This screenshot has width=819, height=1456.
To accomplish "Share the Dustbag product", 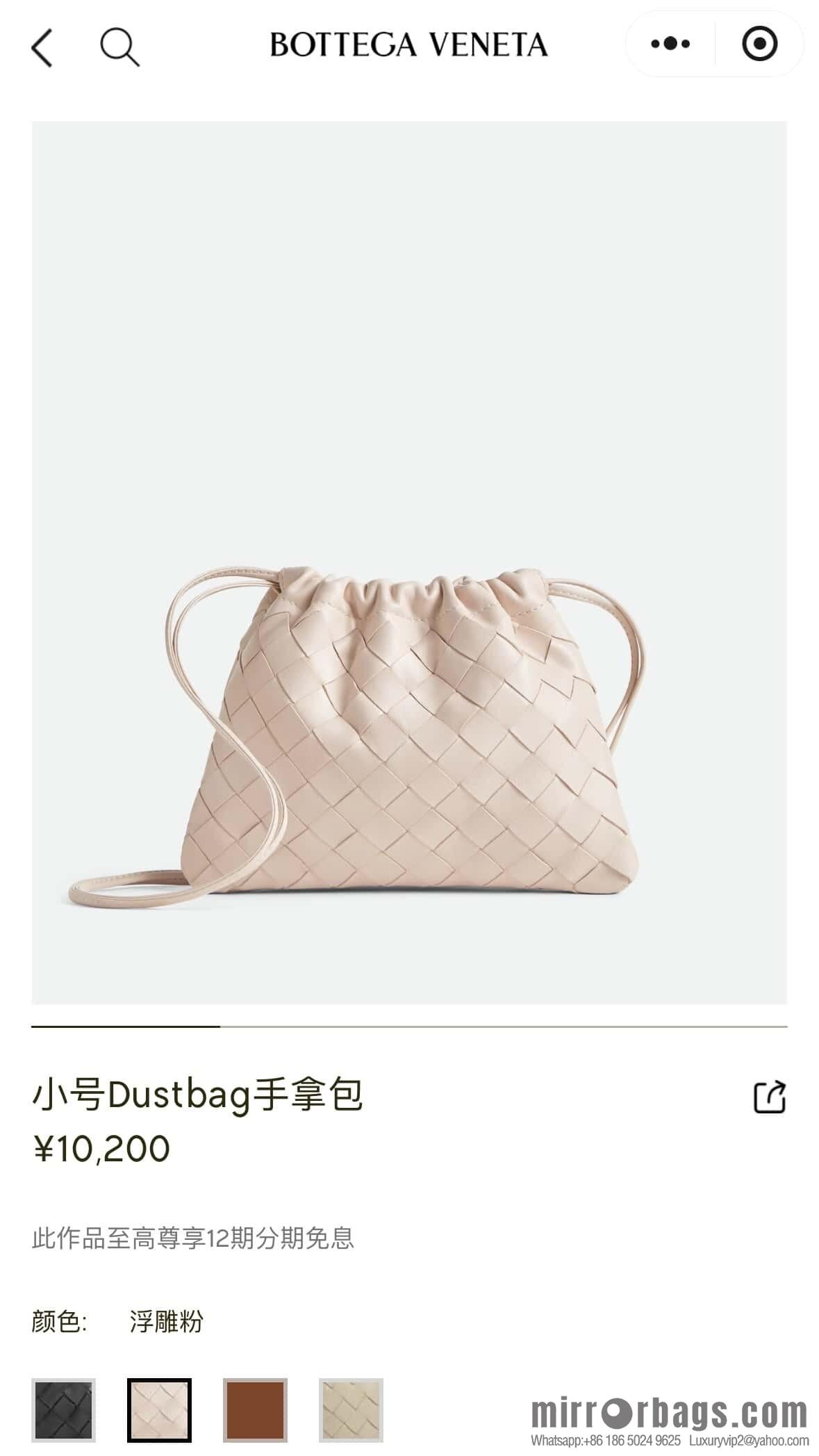I will pos(770,1097).
